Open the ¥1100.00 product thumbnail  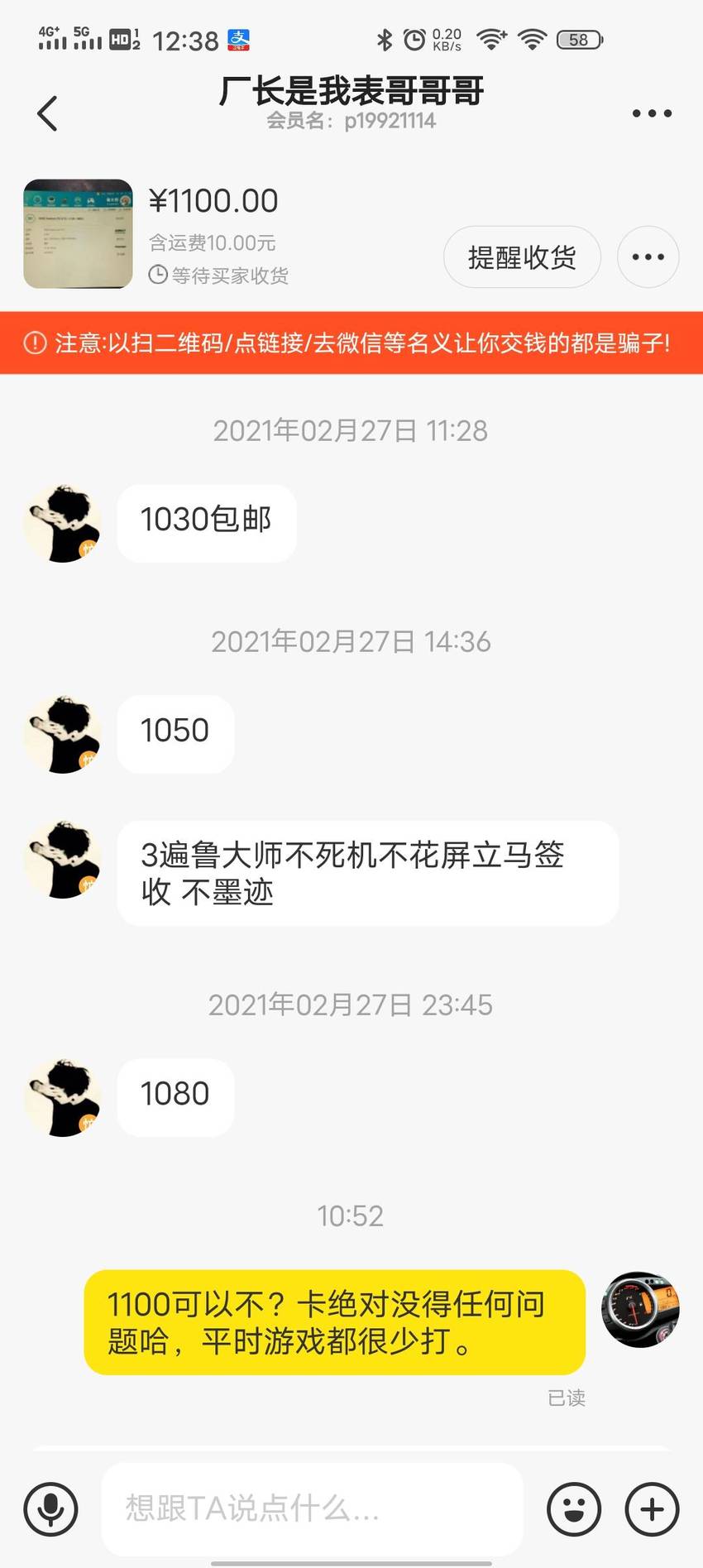click(78, 234)
